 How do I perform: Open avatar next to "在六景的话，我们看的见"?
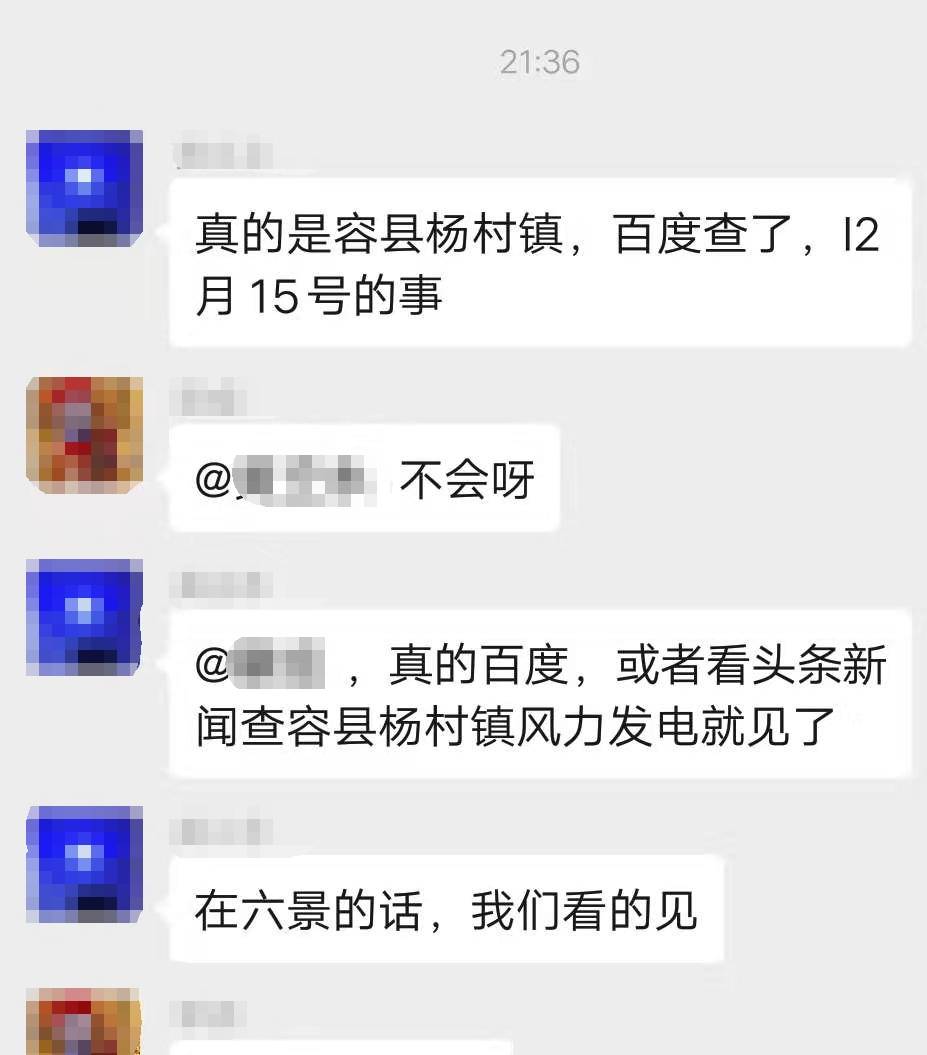84,864
